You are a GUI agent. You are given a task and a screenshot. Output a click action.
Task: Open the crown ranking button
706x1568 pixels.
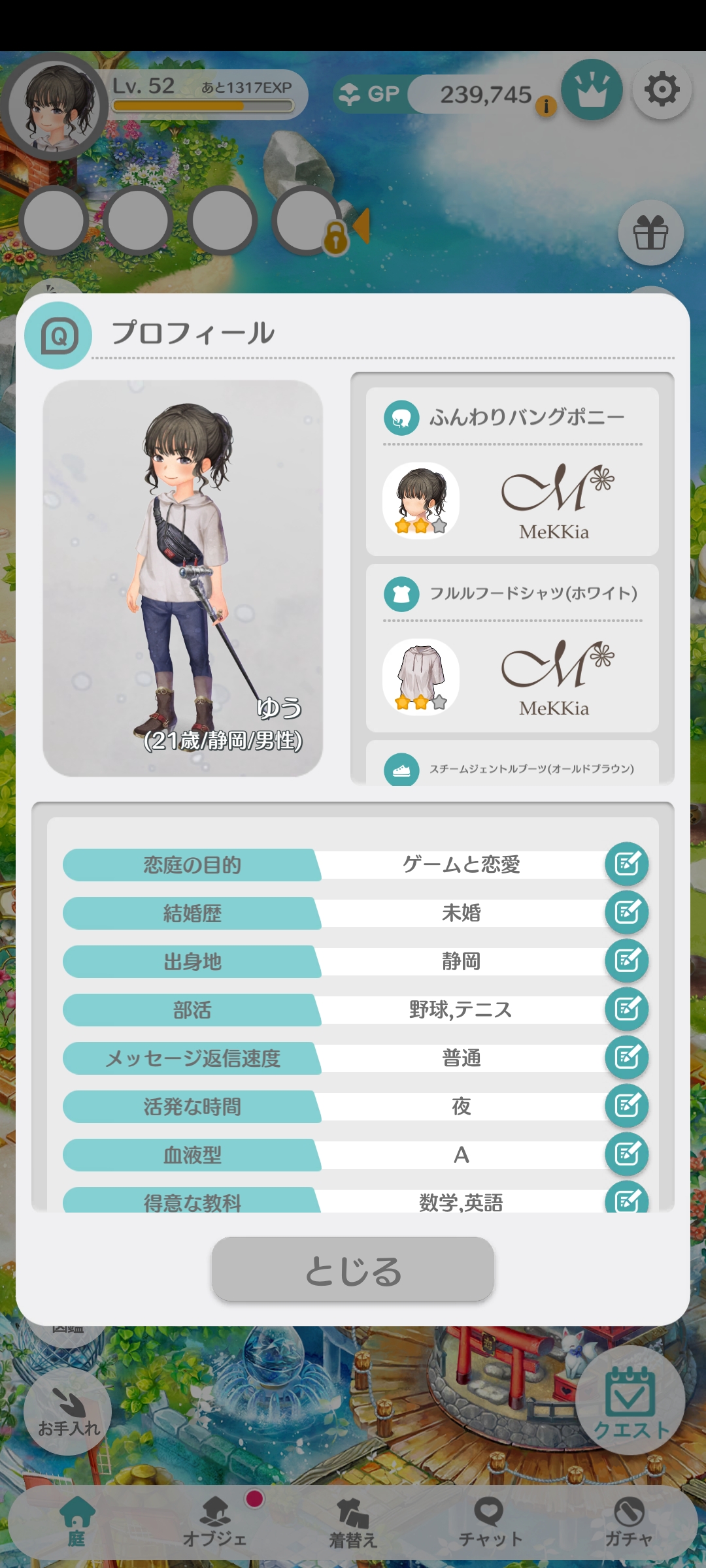592,90
